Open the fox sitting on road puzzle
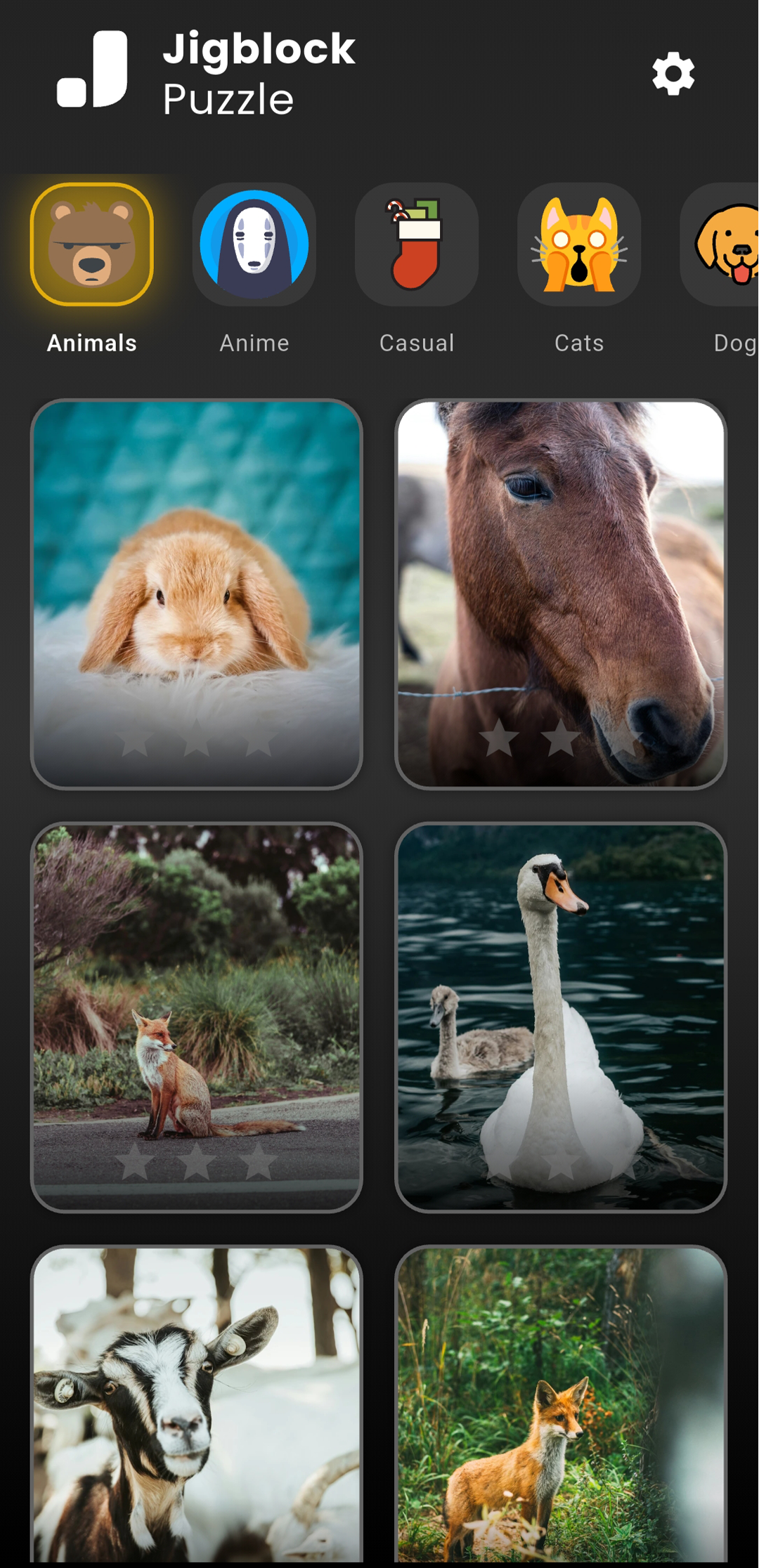Image resolution: width=759 pixels, height=1568 pixels. coord(197,1017)
